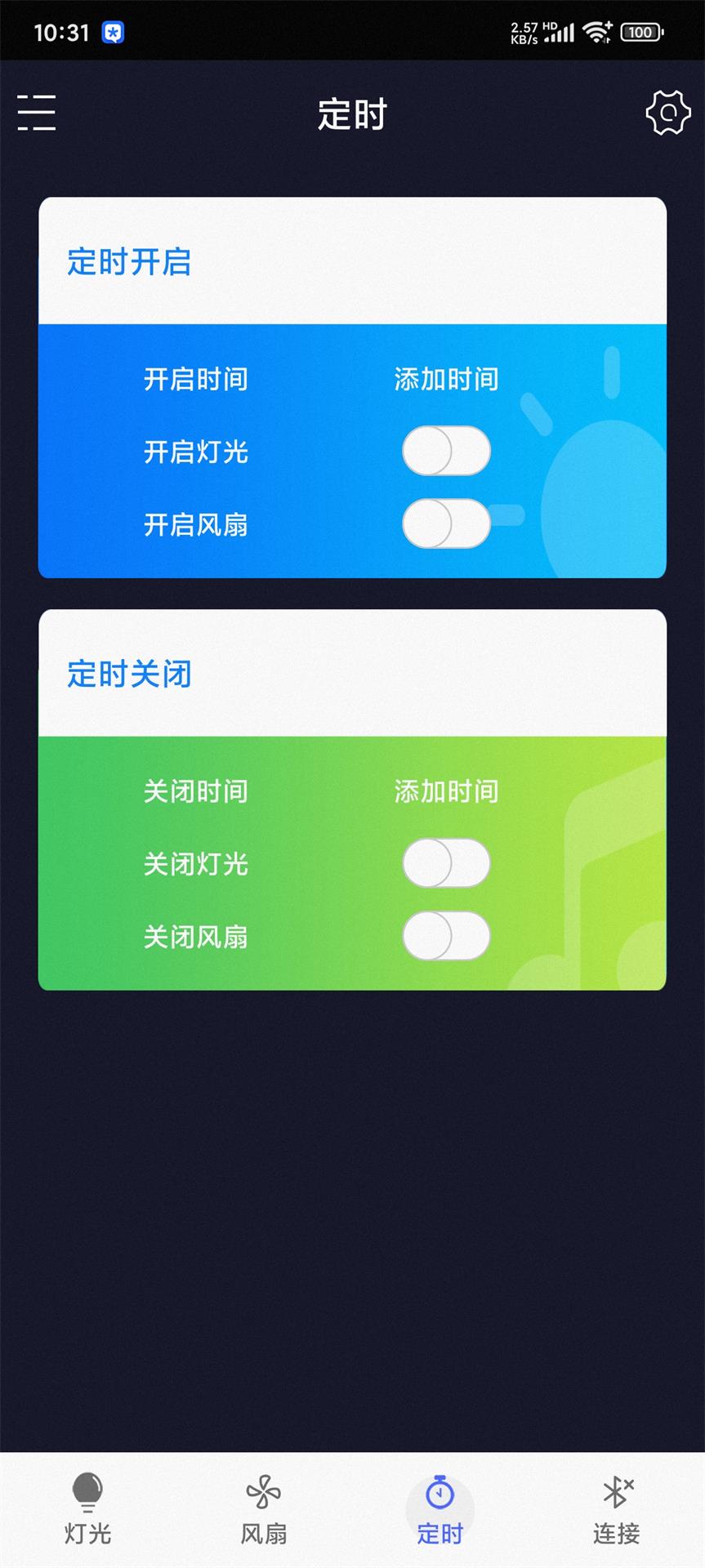The width and height of the screenshot is (705, 1568).
Task: Open settings gear icon
Action: pyautogui.click(x=667, y=113)
